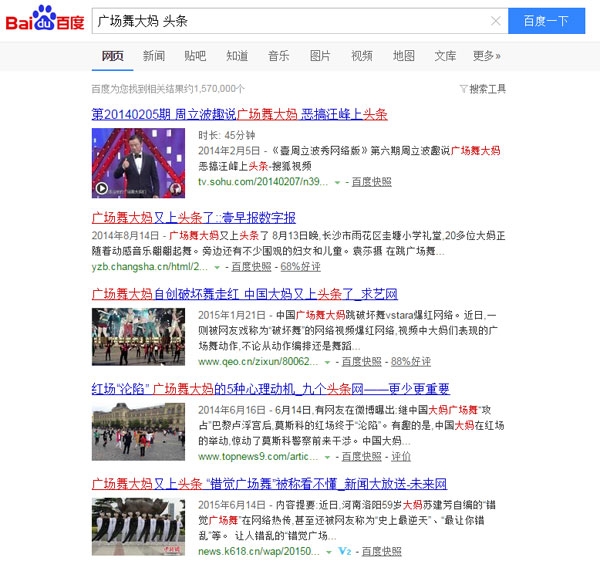Switch to the 地图 tab
The height and width of the screenshot is (561, 600).
(404, 56)
